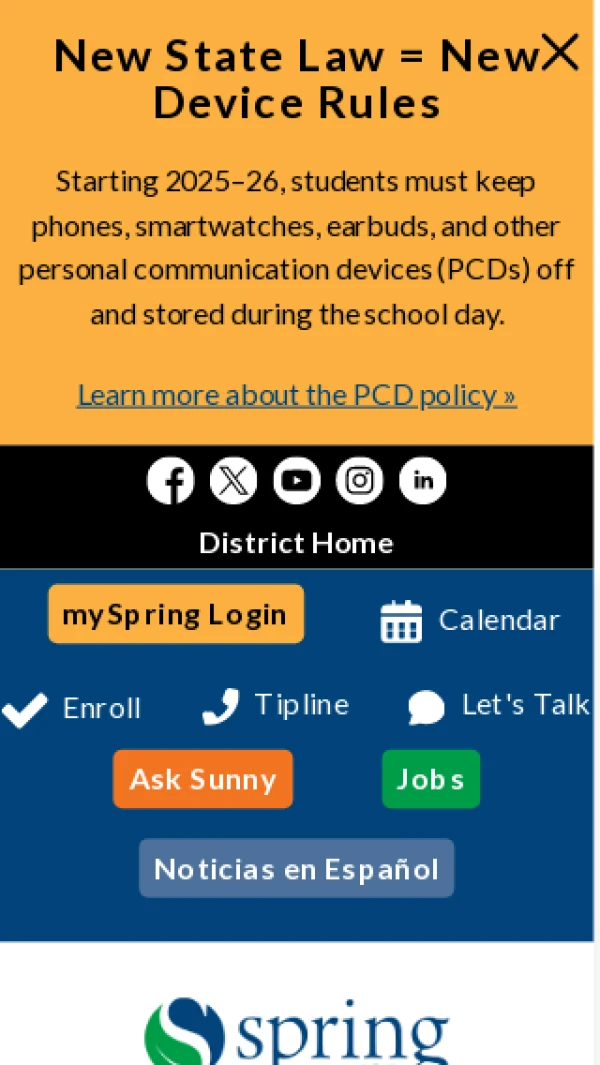This screenshot has height=1065, width=600.
Task: Open the district's Instagram page
Action: click(x=359, y=481)
